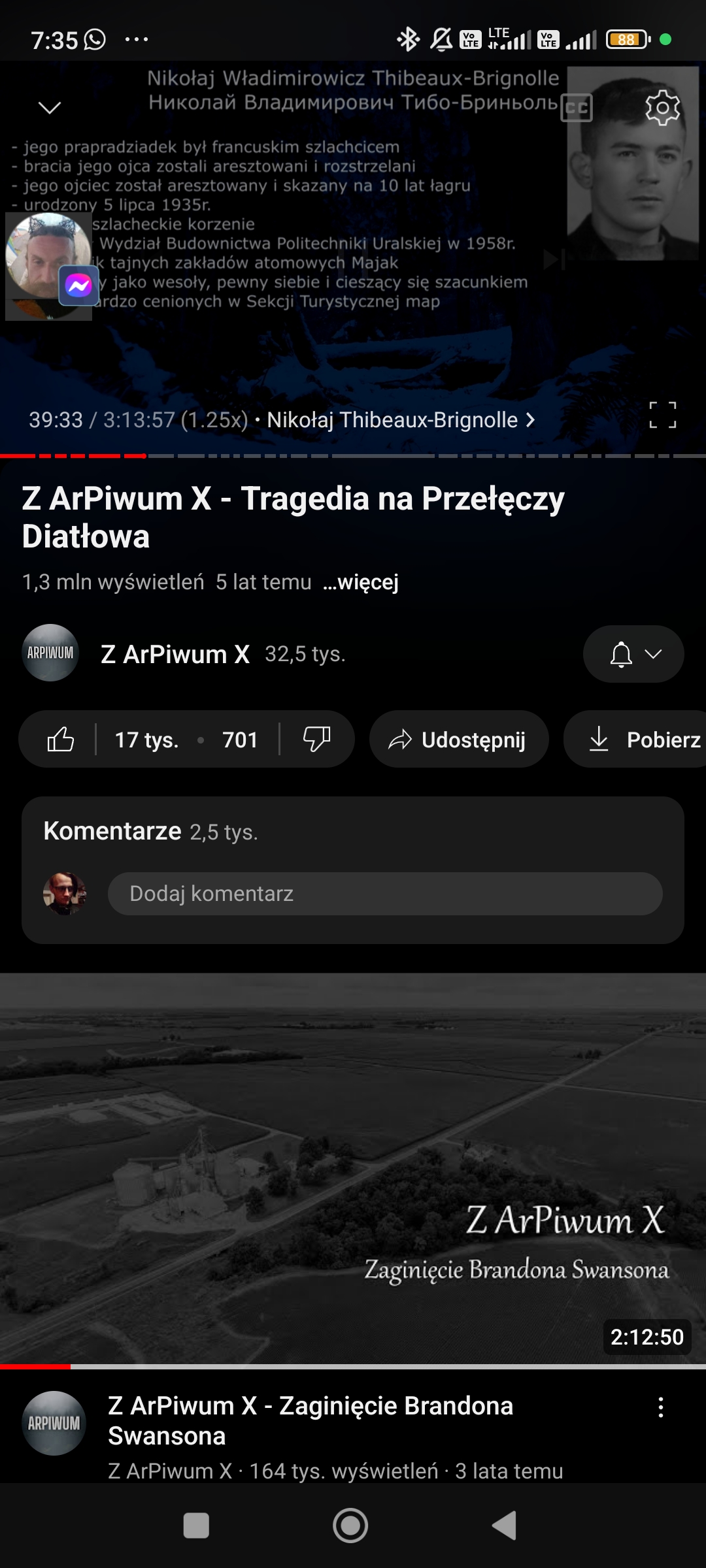Viewport: 706px width, 1568px height.
Task: Go to the home screen via the circle button
Action: click(x=350, y=1526)
